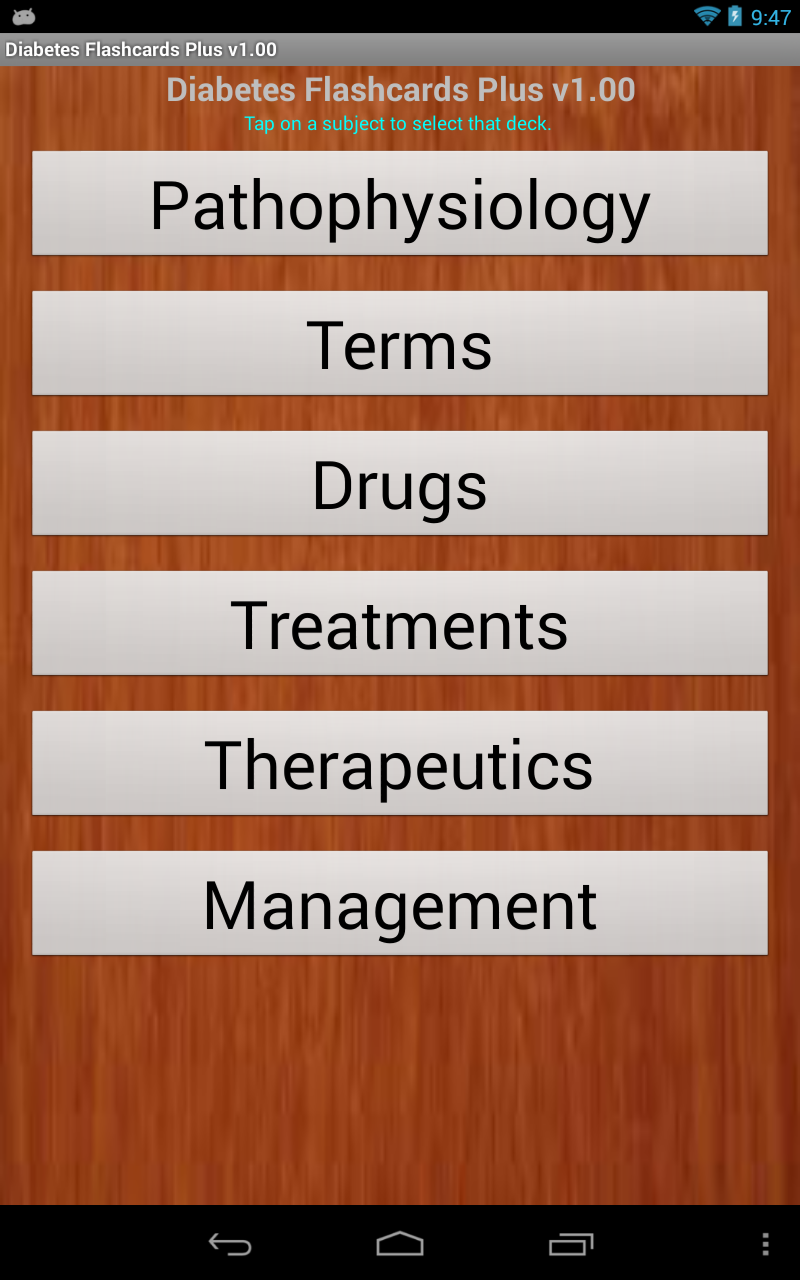Screen dimensions: 800x1280
Task: Open the Treatments flashcard deck
Action: 400,623
